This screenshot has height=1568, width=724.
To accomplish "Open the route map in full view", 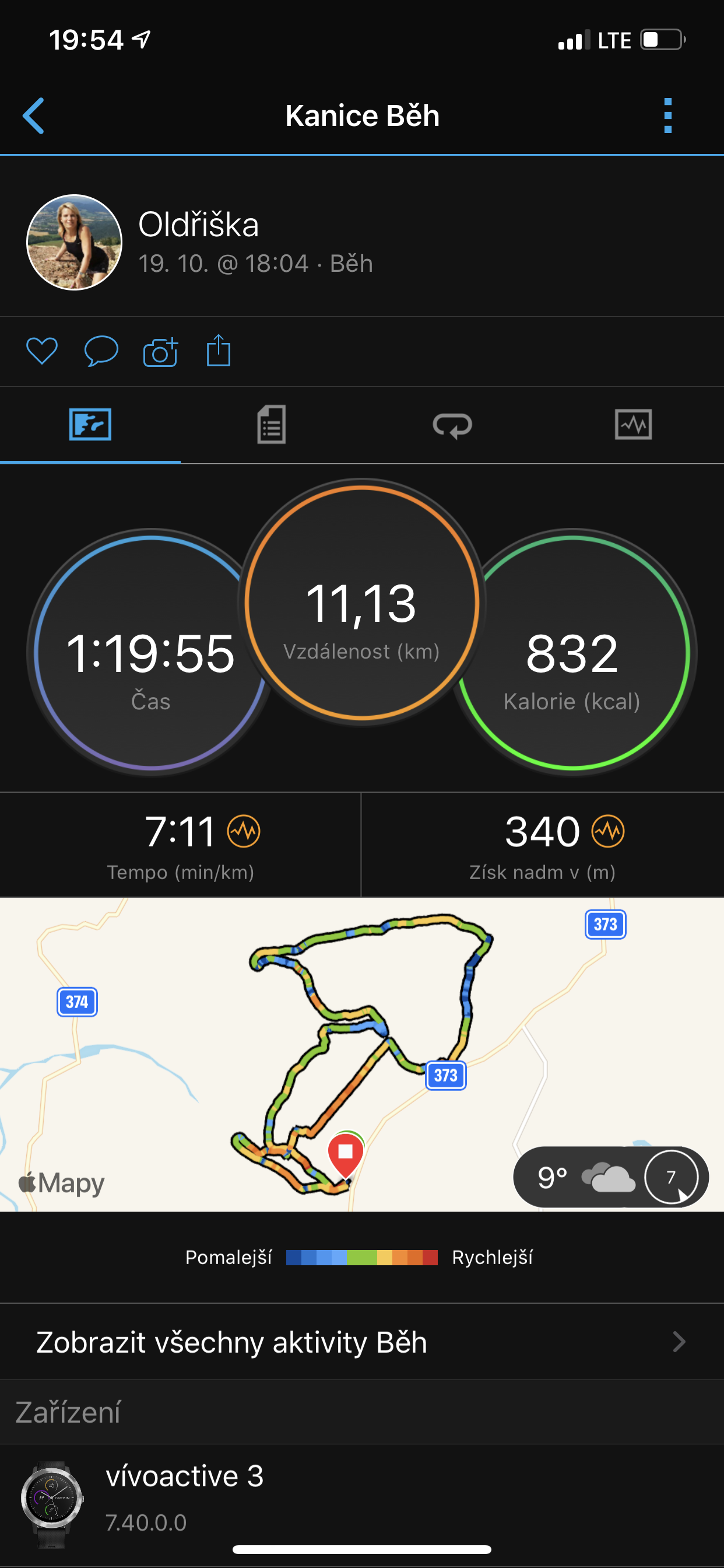I will pyautogui.click(x=362, y=1054).
